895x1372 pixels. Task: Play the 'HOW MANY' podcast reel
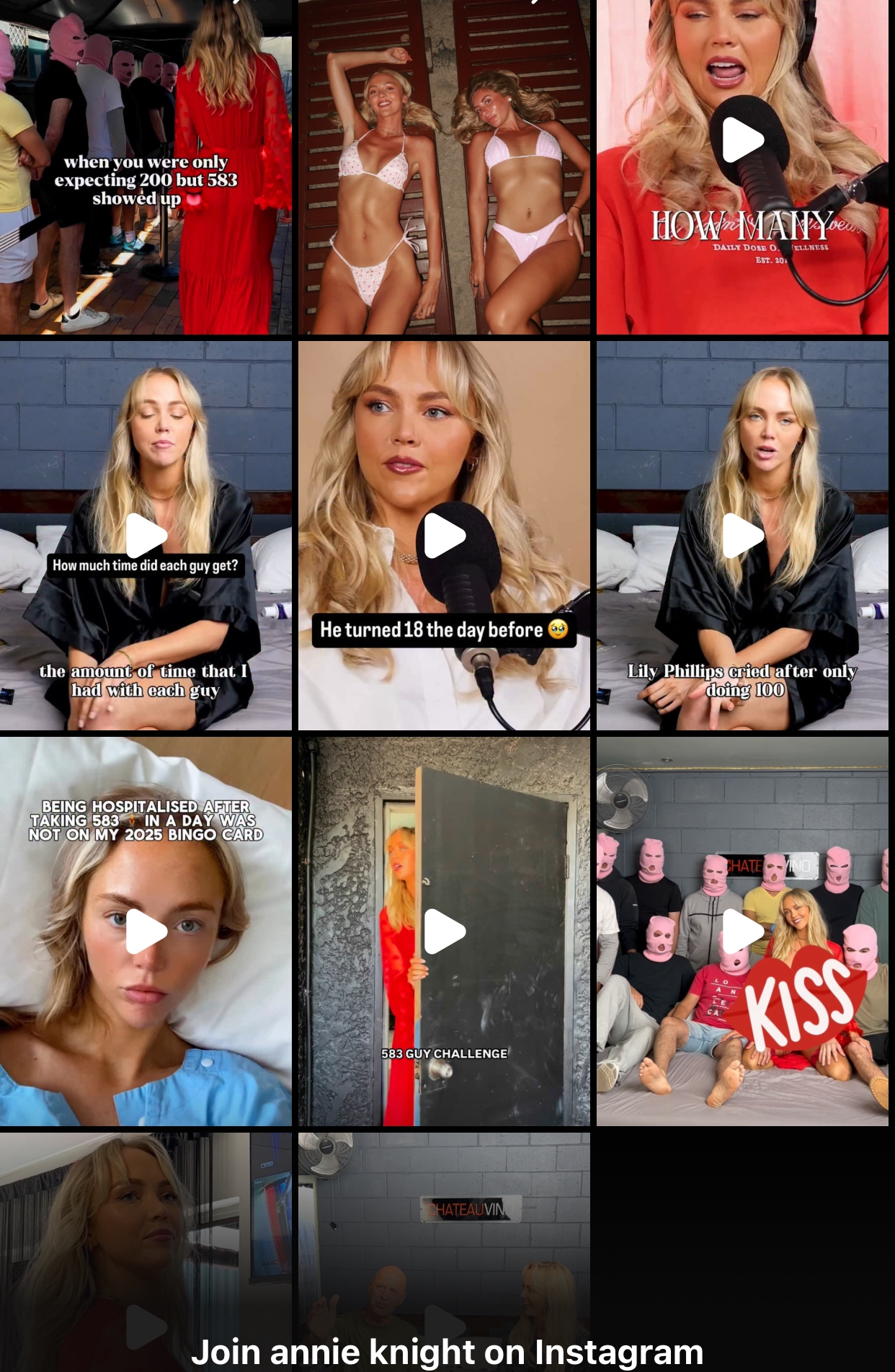[742, 138]
